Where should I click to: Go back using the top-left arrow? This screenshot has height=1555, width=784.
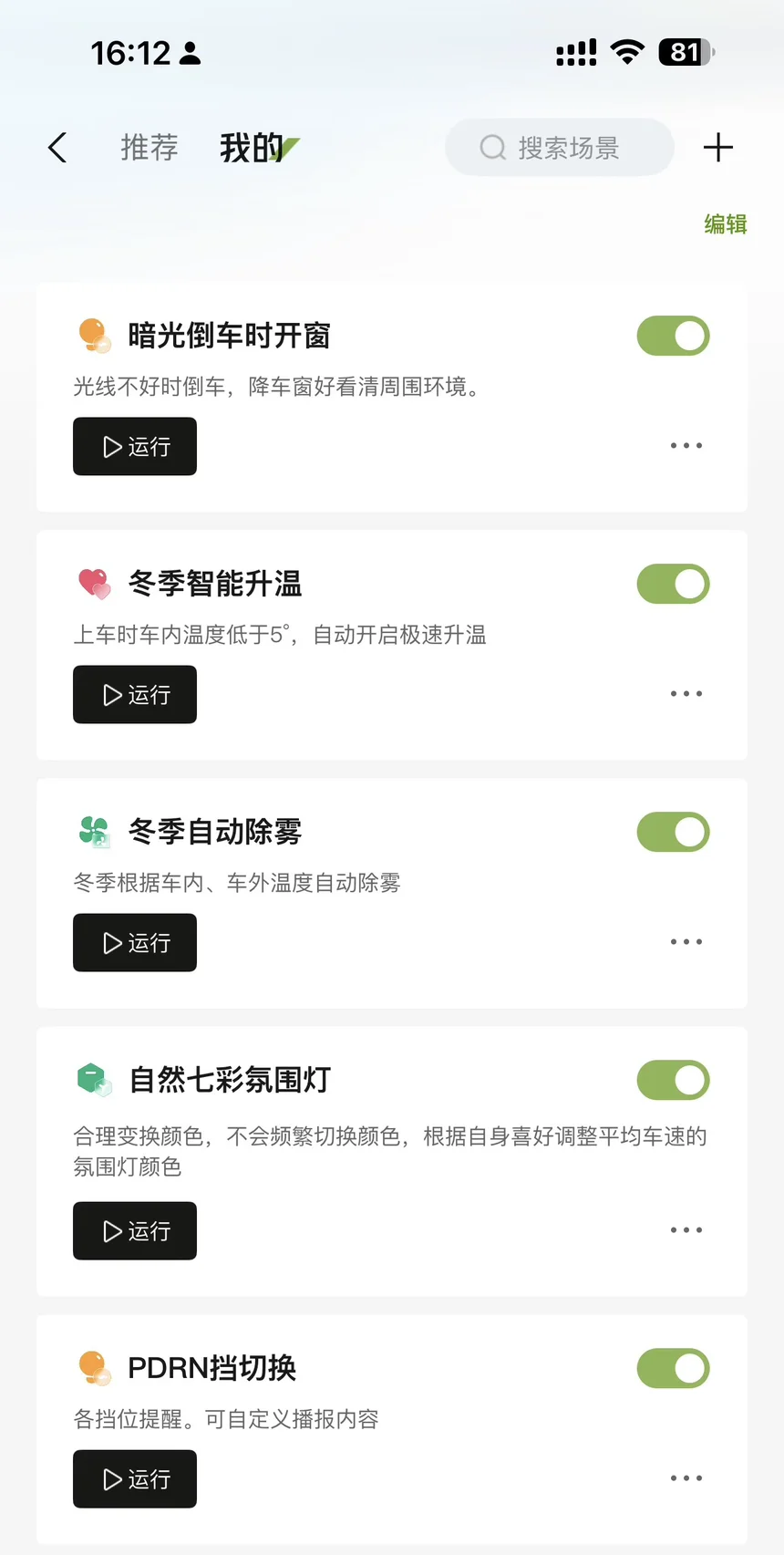pyautogui.click(x=57, y=148)
